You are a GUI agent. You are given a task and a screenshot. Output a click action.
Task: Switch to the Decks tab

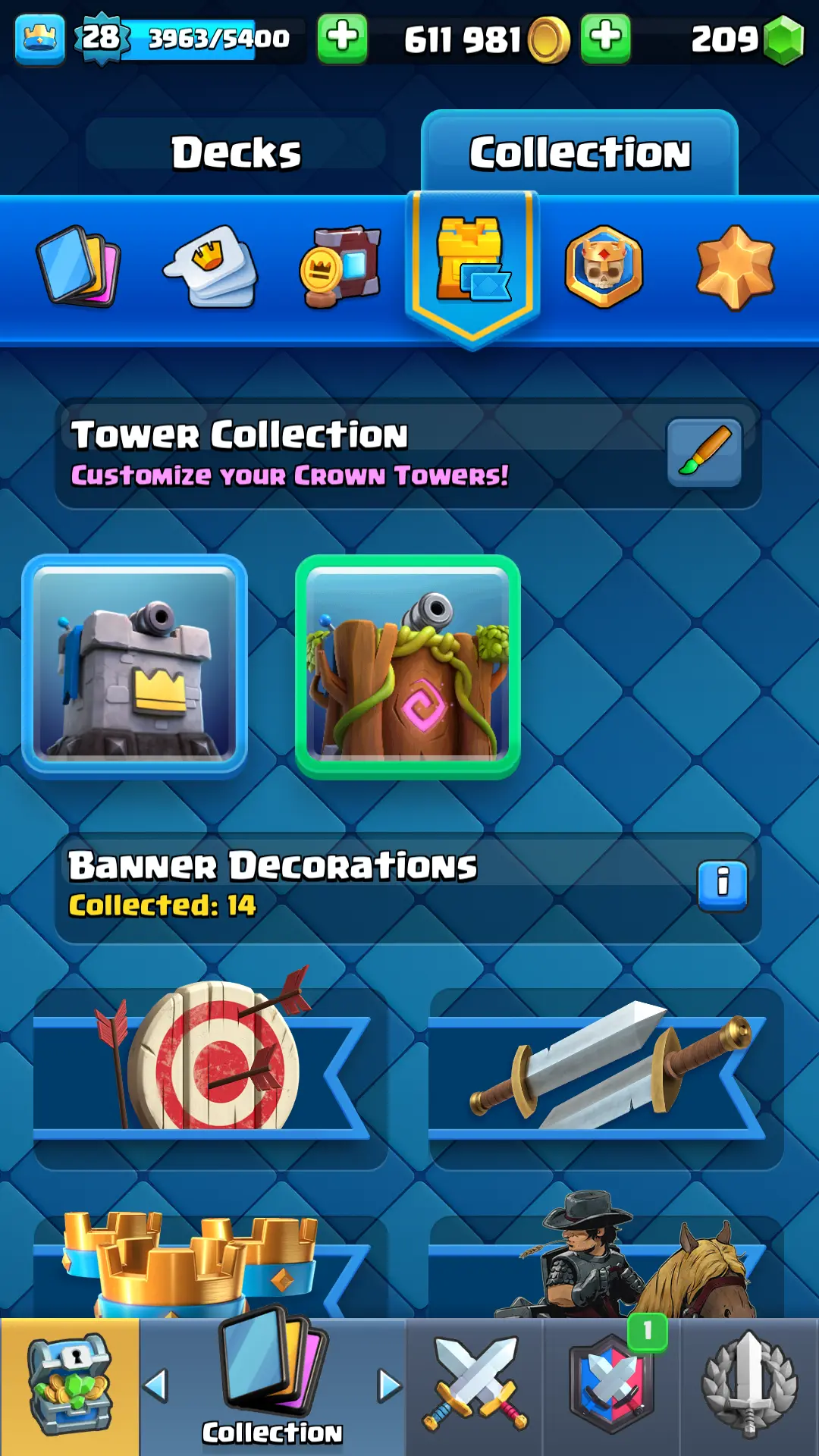[x=236, y=152]
